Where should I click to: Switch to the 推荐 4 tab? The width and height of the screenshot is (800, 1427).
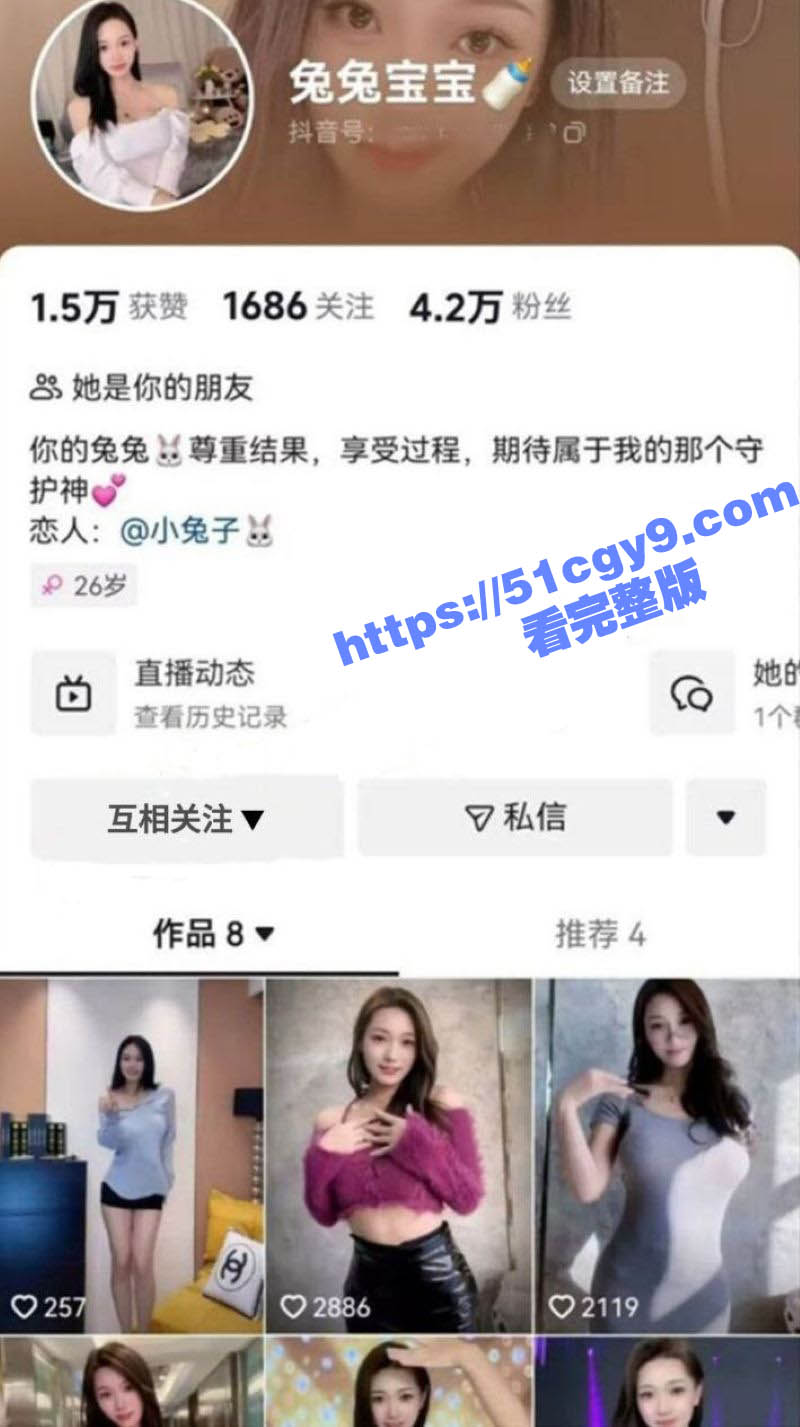coord(600,935)
